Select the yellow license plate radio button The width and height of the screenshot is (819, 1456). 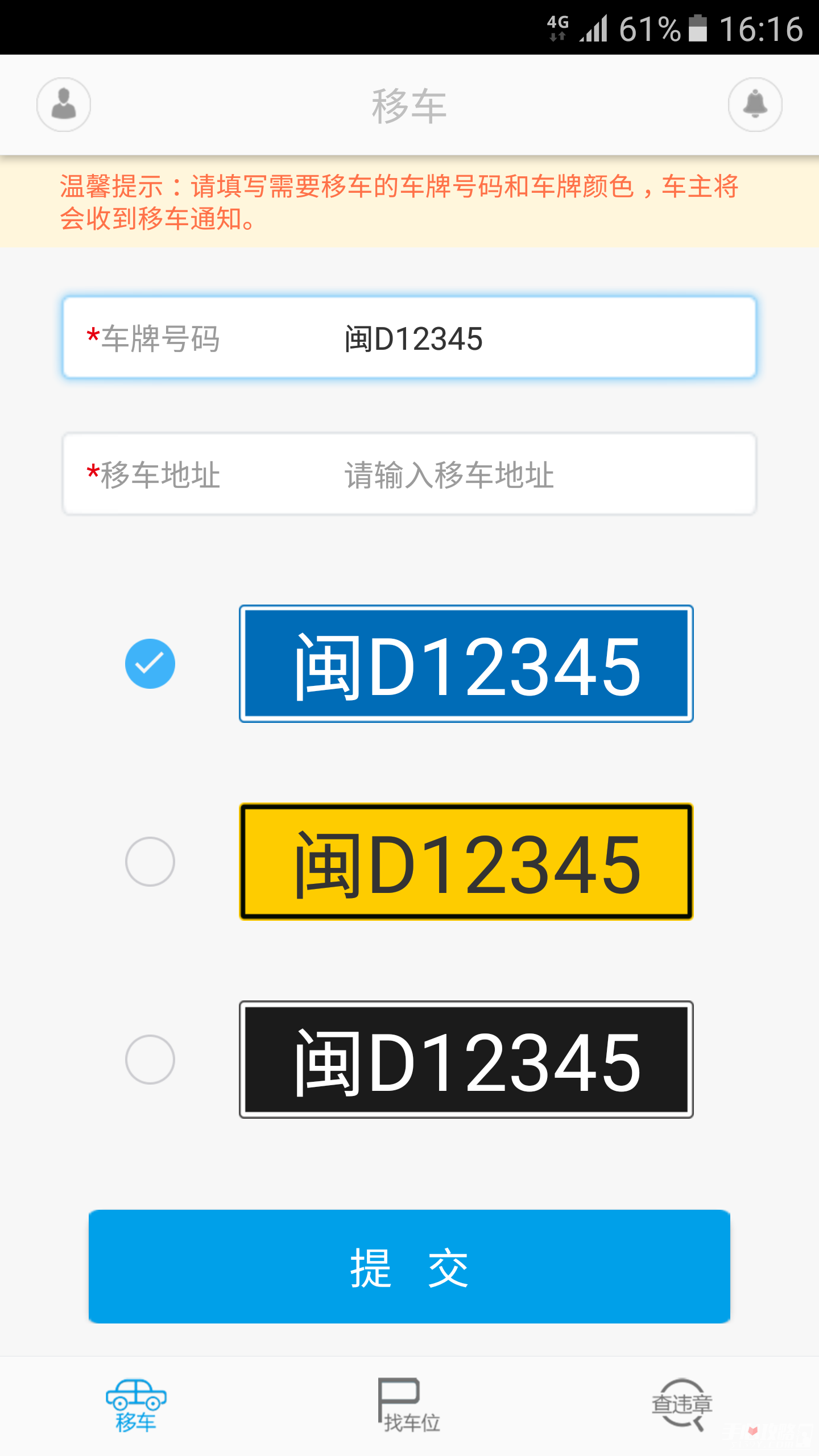(x=150, y=862)
